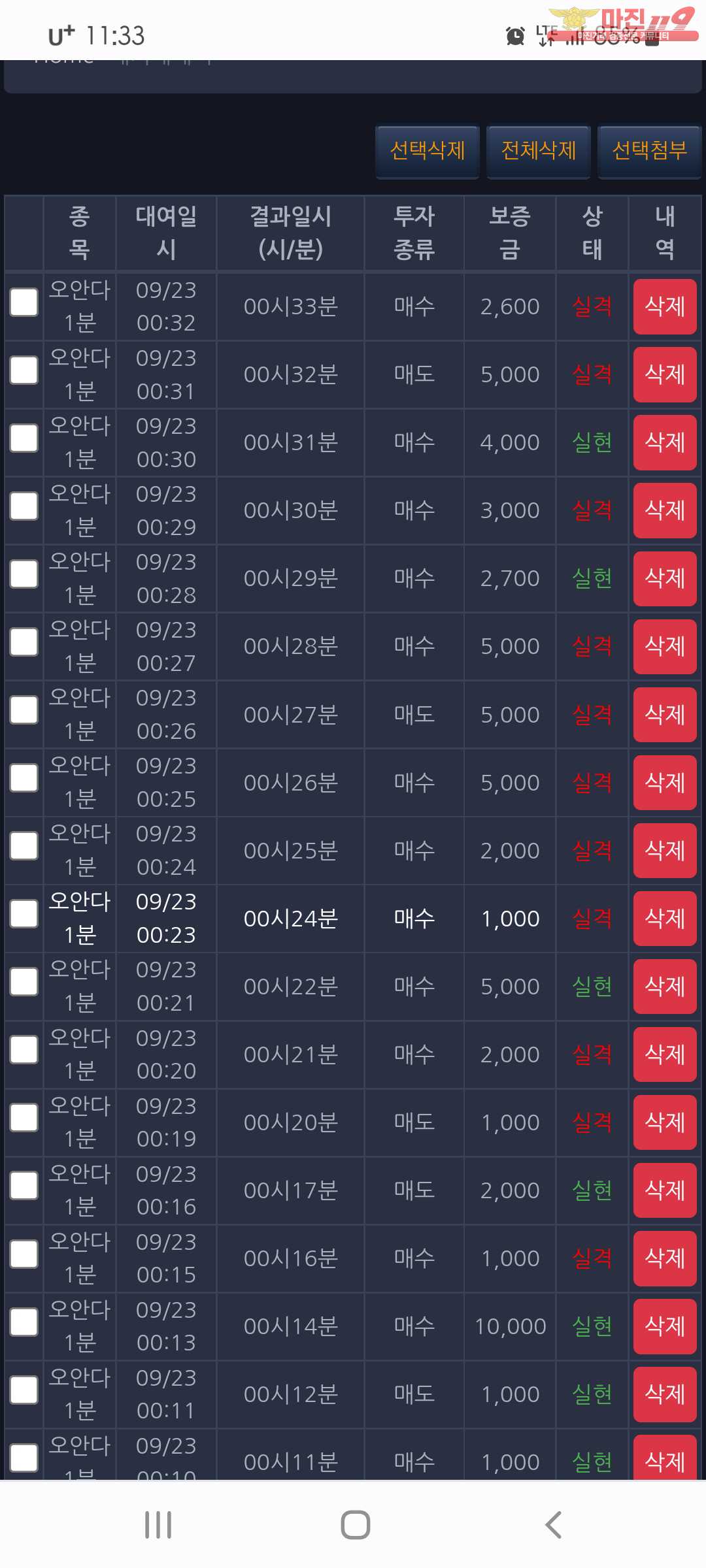Check the box for the 00시33분 row
706x1568 pixels.
pos(24,302)
